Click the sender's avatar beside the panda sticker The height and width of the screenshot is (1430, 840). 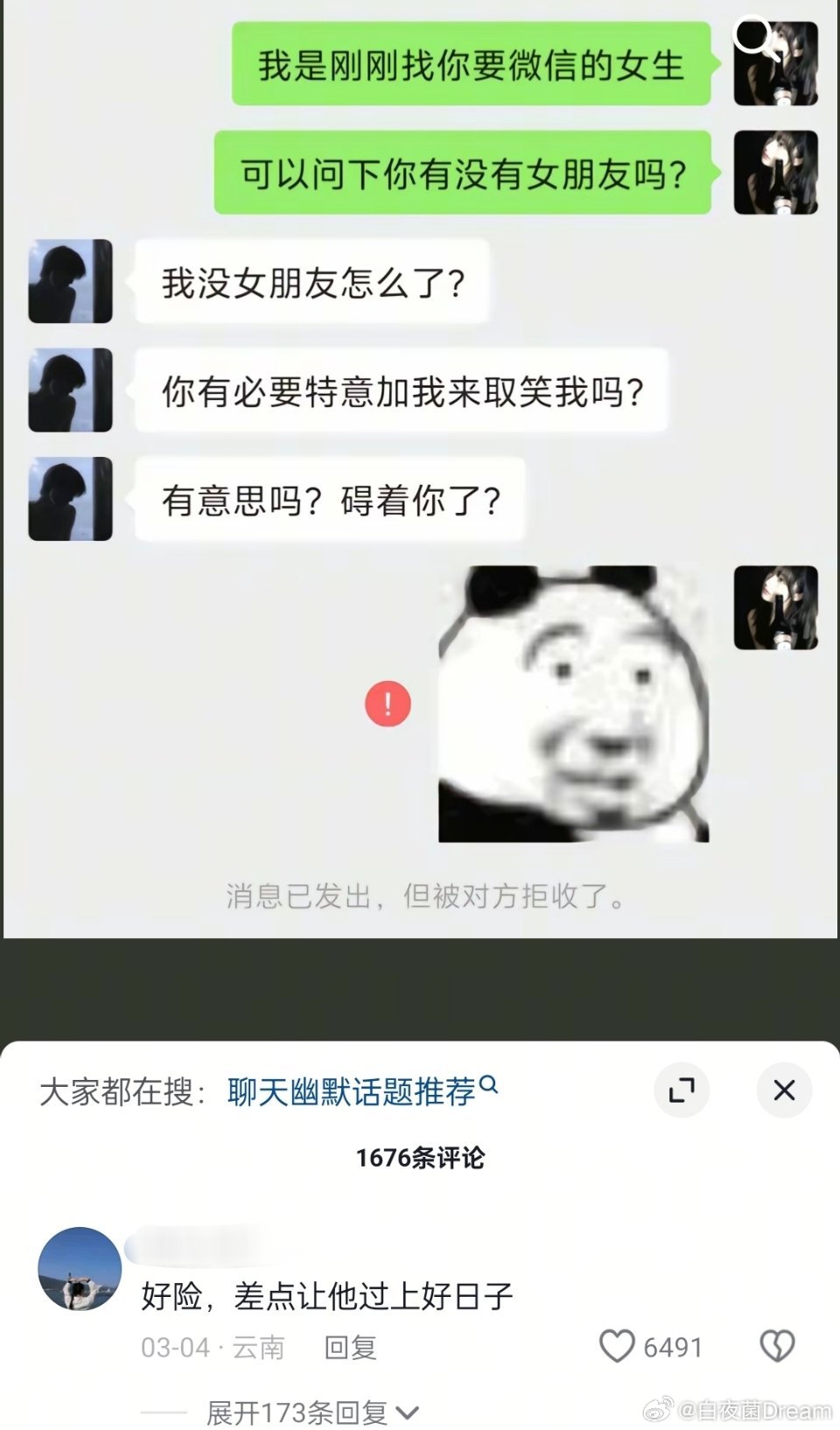click(x=775, y=608)
